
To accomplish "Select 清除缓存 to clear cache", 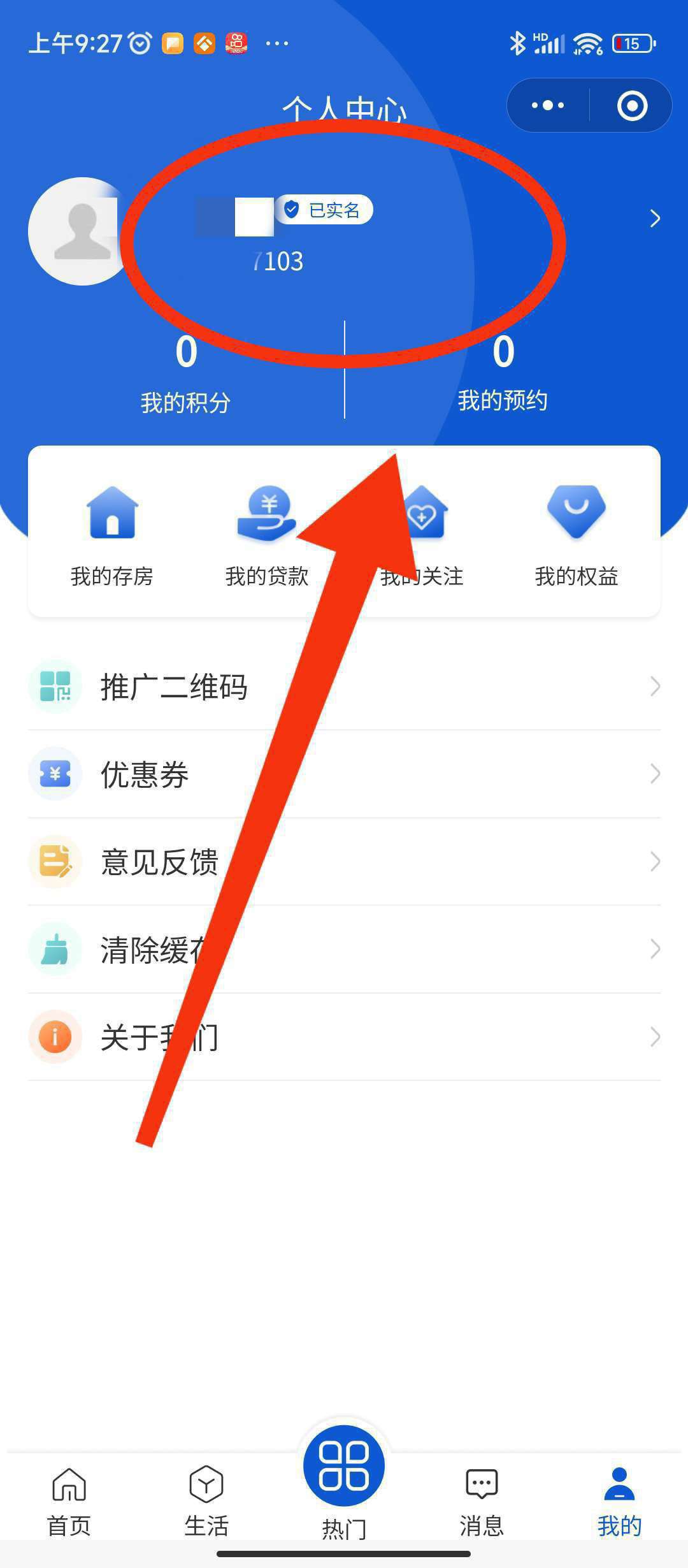I will (x=344, y=950).
